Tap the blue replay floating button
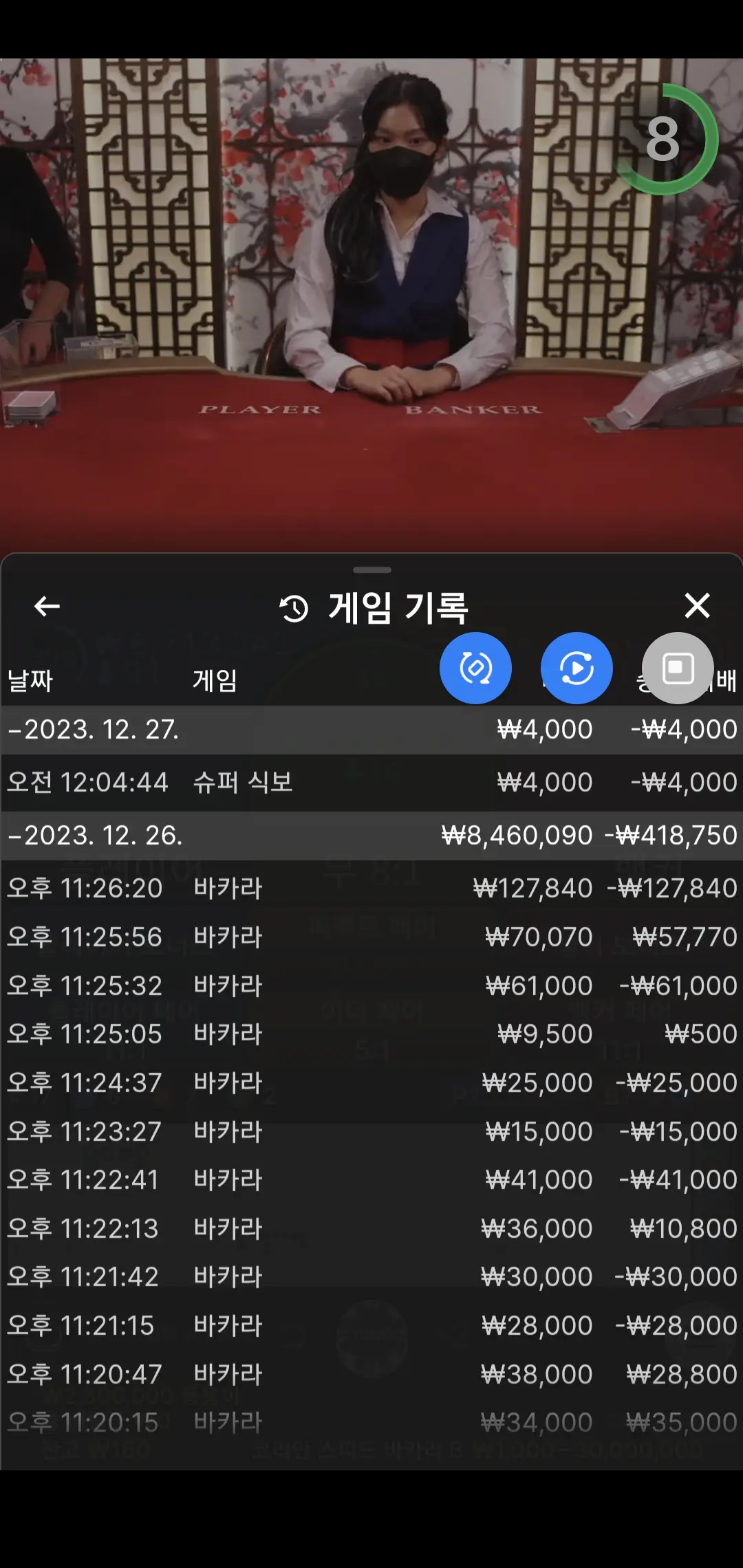 (x=577, y=668)
